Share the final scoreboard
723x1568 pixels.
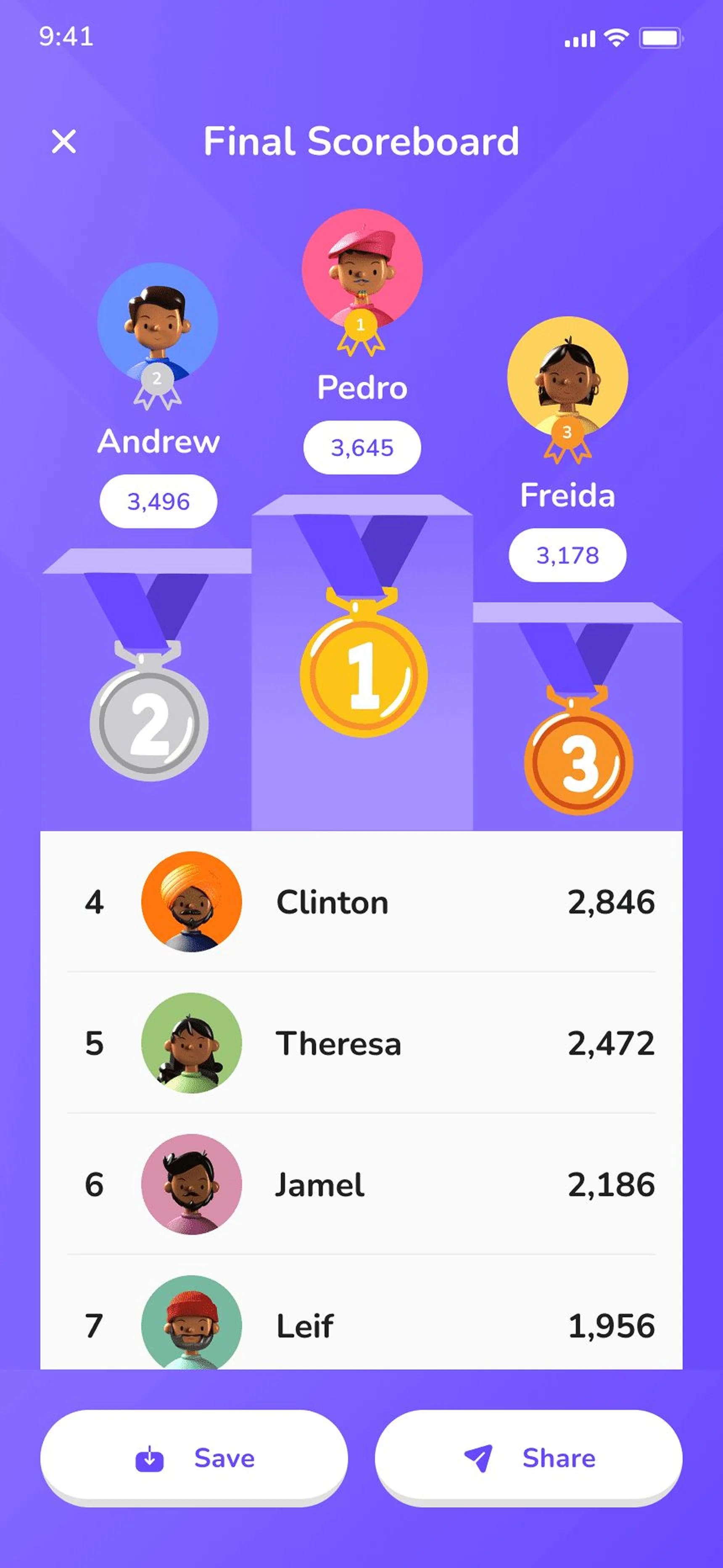528,1458
